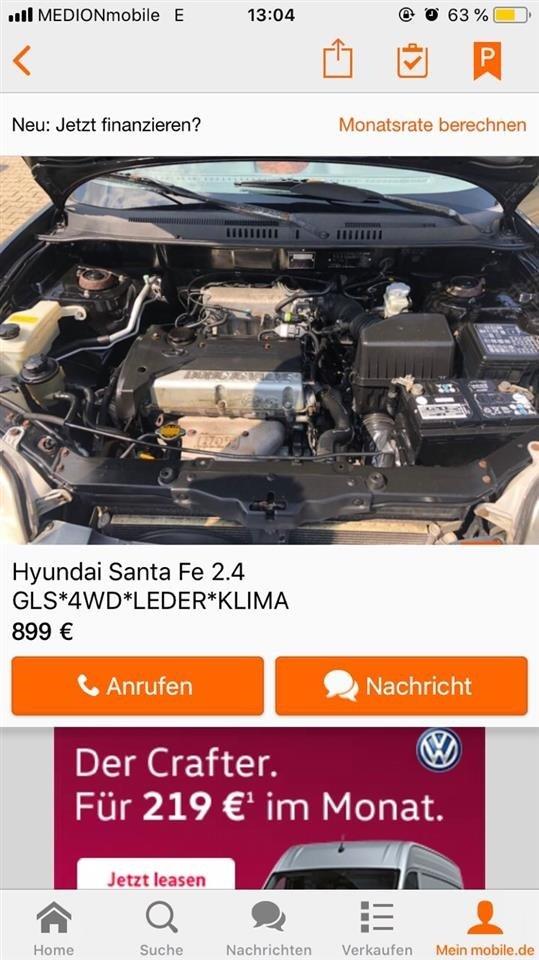This screenshot has width=539, height=960.
Task: Open the Nachrichten tab
Action: click(269, 929)
